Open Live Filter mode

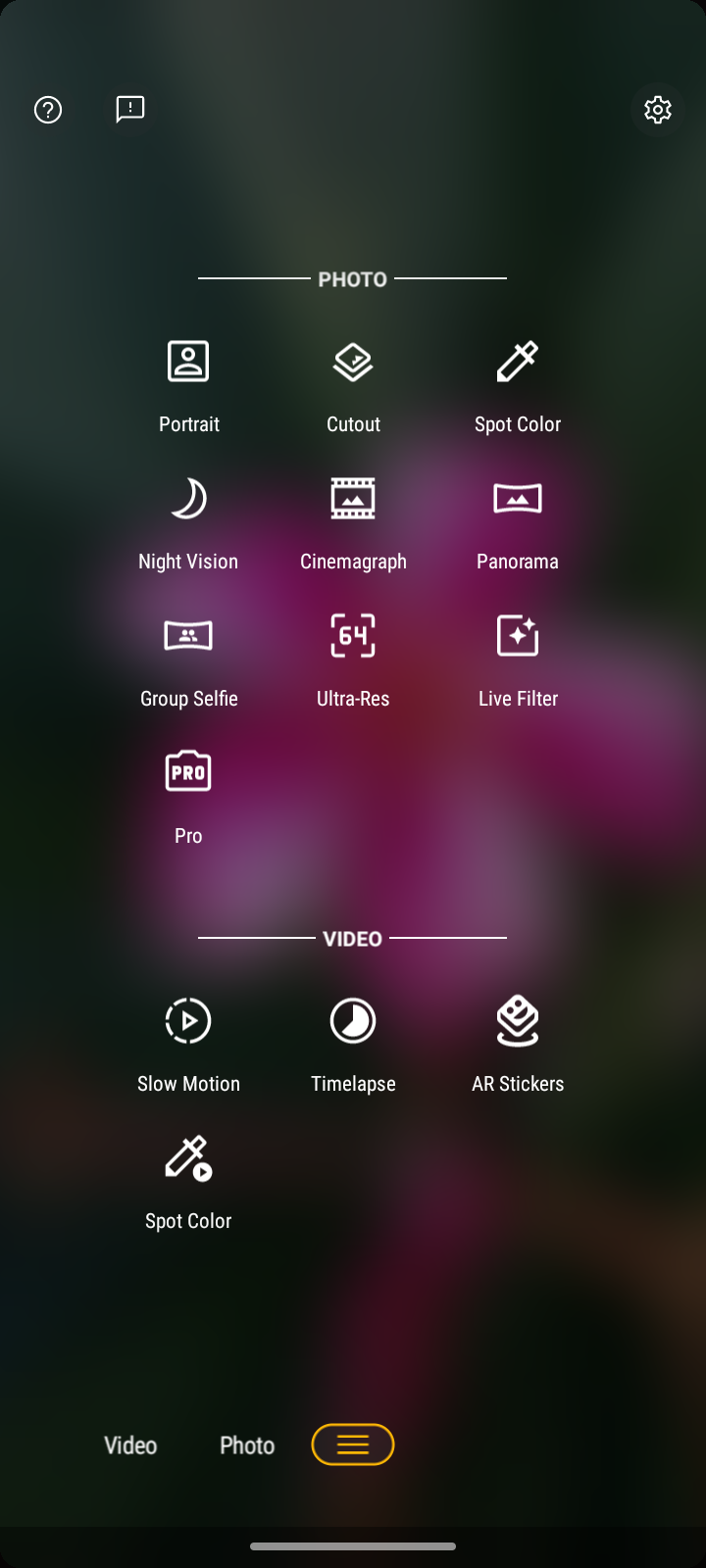(518, 661)
